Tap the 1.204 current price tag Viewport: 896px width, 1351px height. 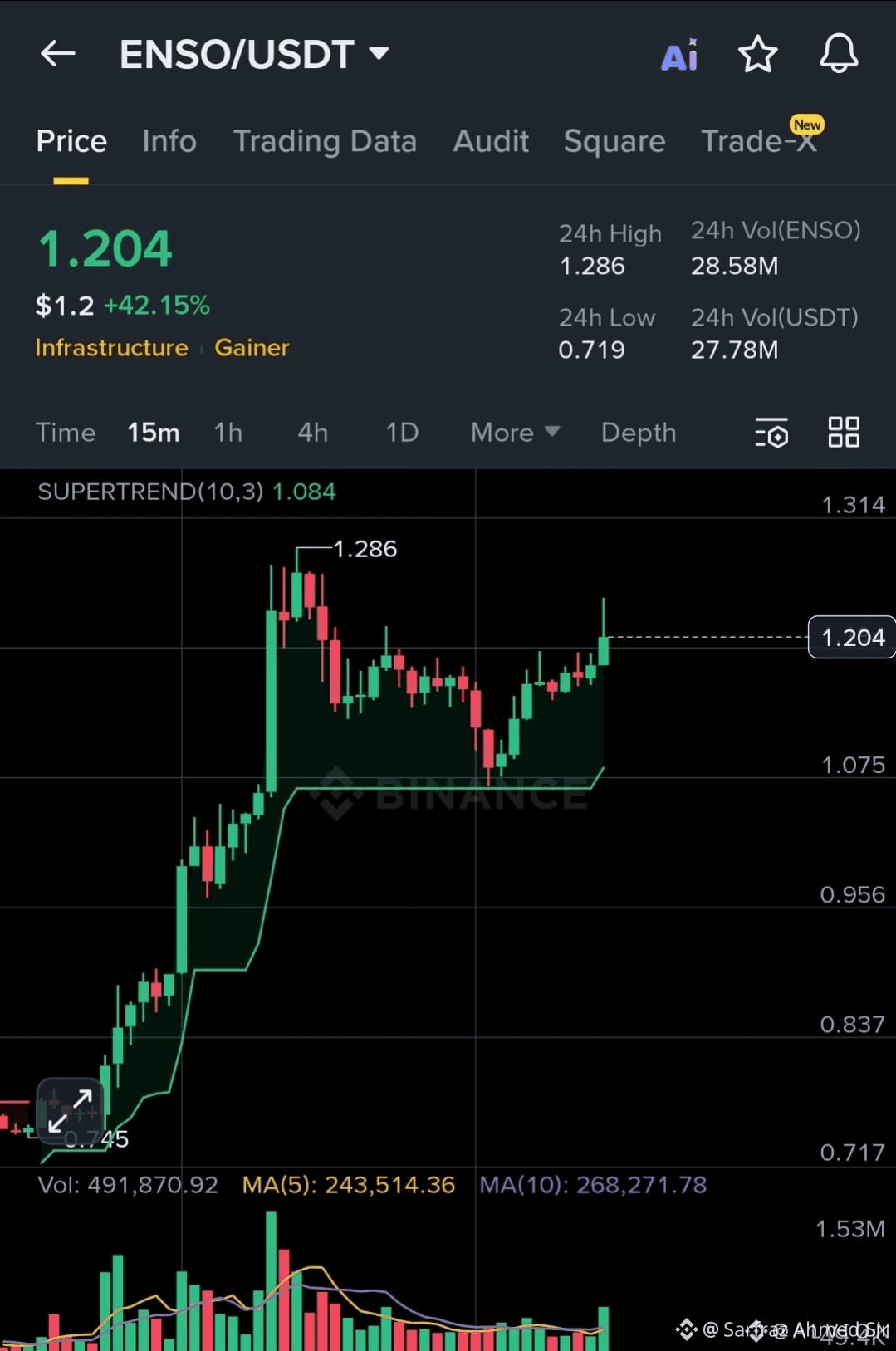click(x=851, y=637)
